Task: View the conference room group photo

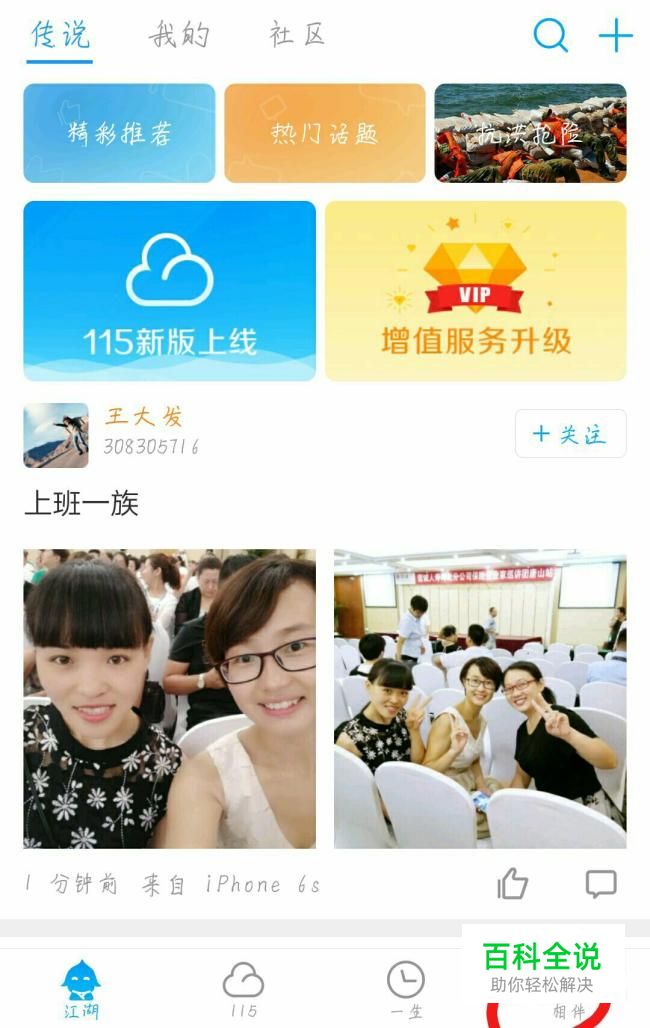Action: pyautogui.click(x=480, y=698)
